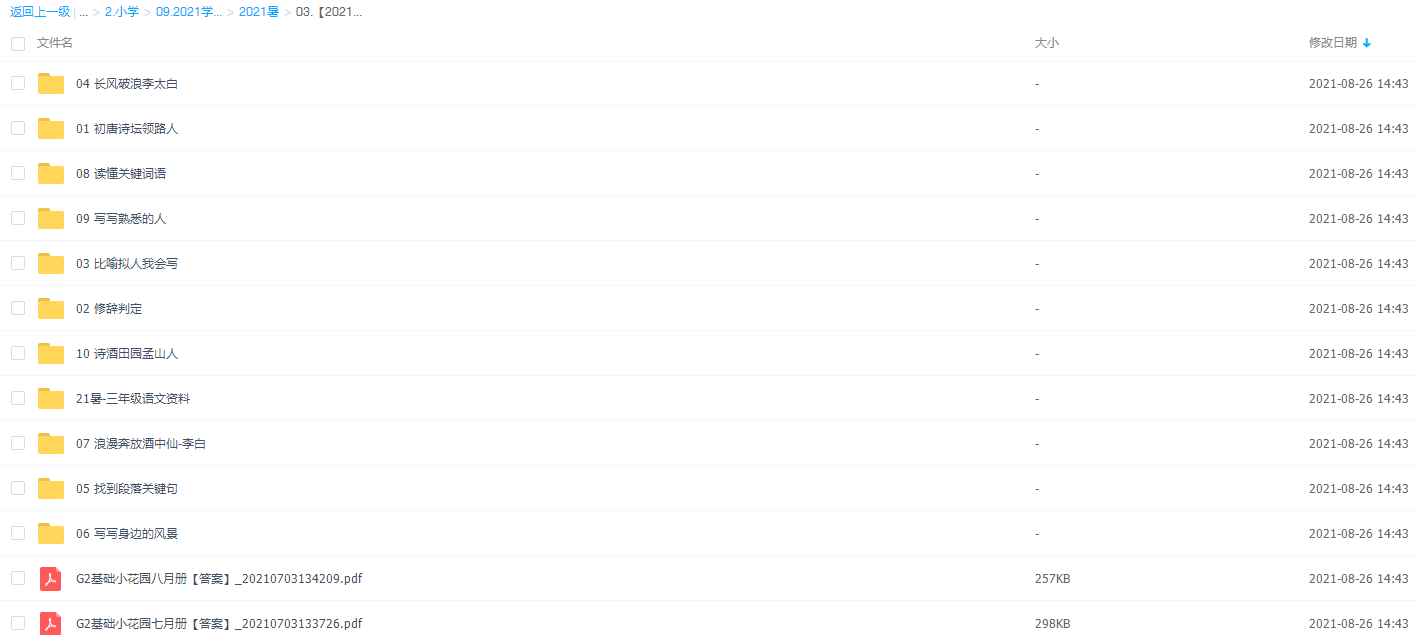Go back via 返回上一级 link
1419x635 pixels.
point(40,12)
